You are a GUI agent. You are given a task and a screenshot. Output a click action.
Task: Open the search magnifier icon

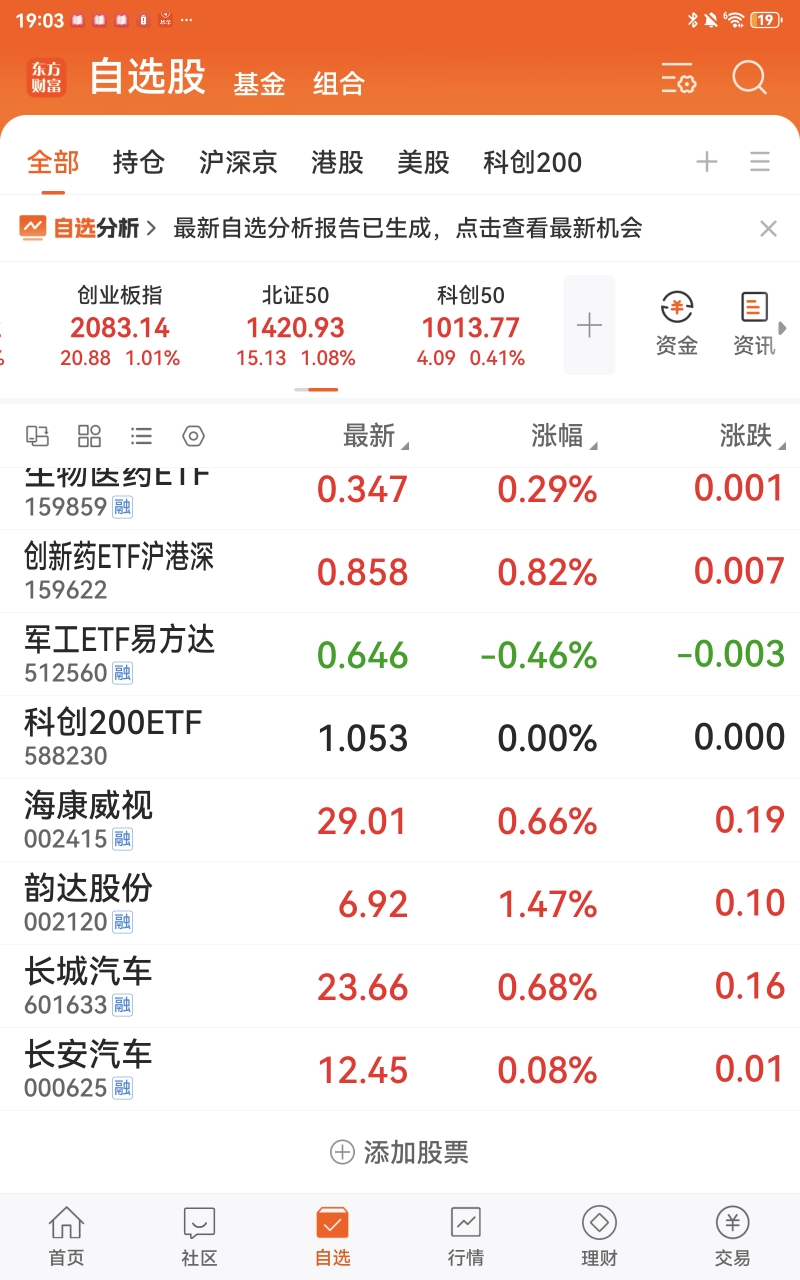tap(749, 77)
